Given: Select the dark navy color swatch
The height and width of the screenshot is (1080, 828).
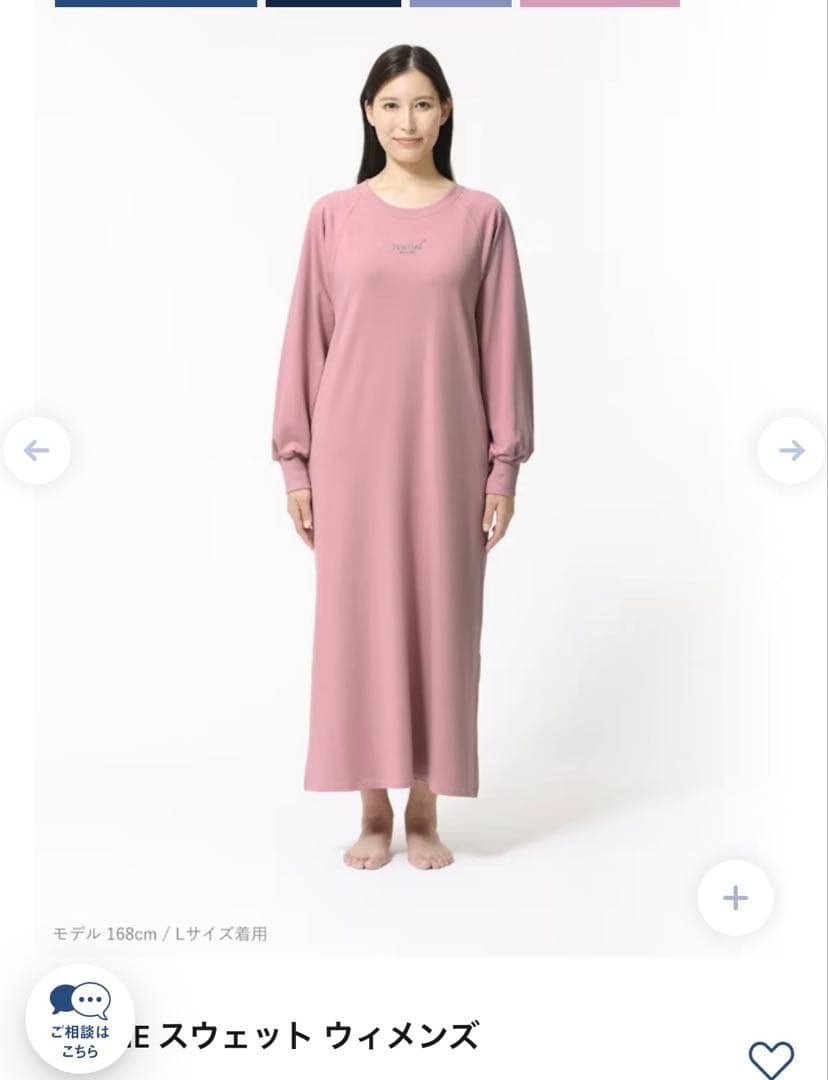Looking at the screenshot, I should [333, 3].
